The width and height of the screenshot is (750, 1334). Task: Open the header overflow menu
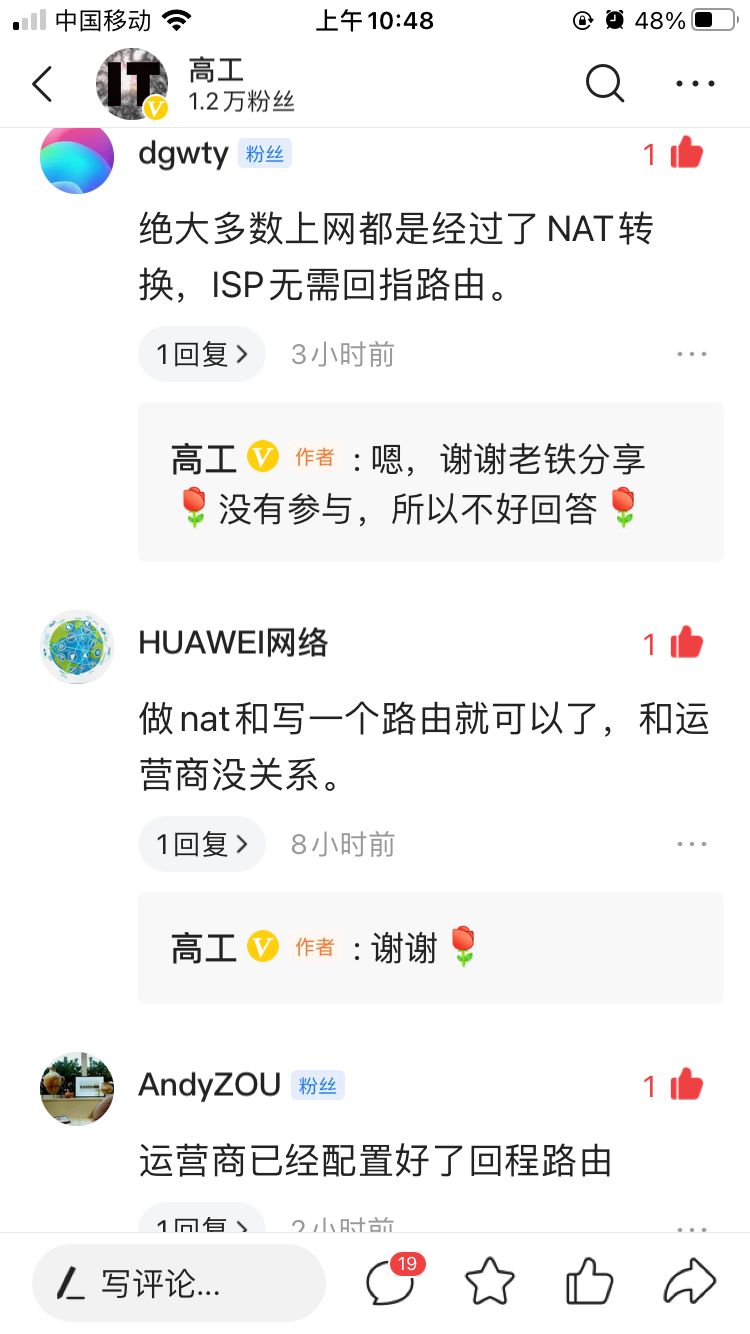(695, 85)
